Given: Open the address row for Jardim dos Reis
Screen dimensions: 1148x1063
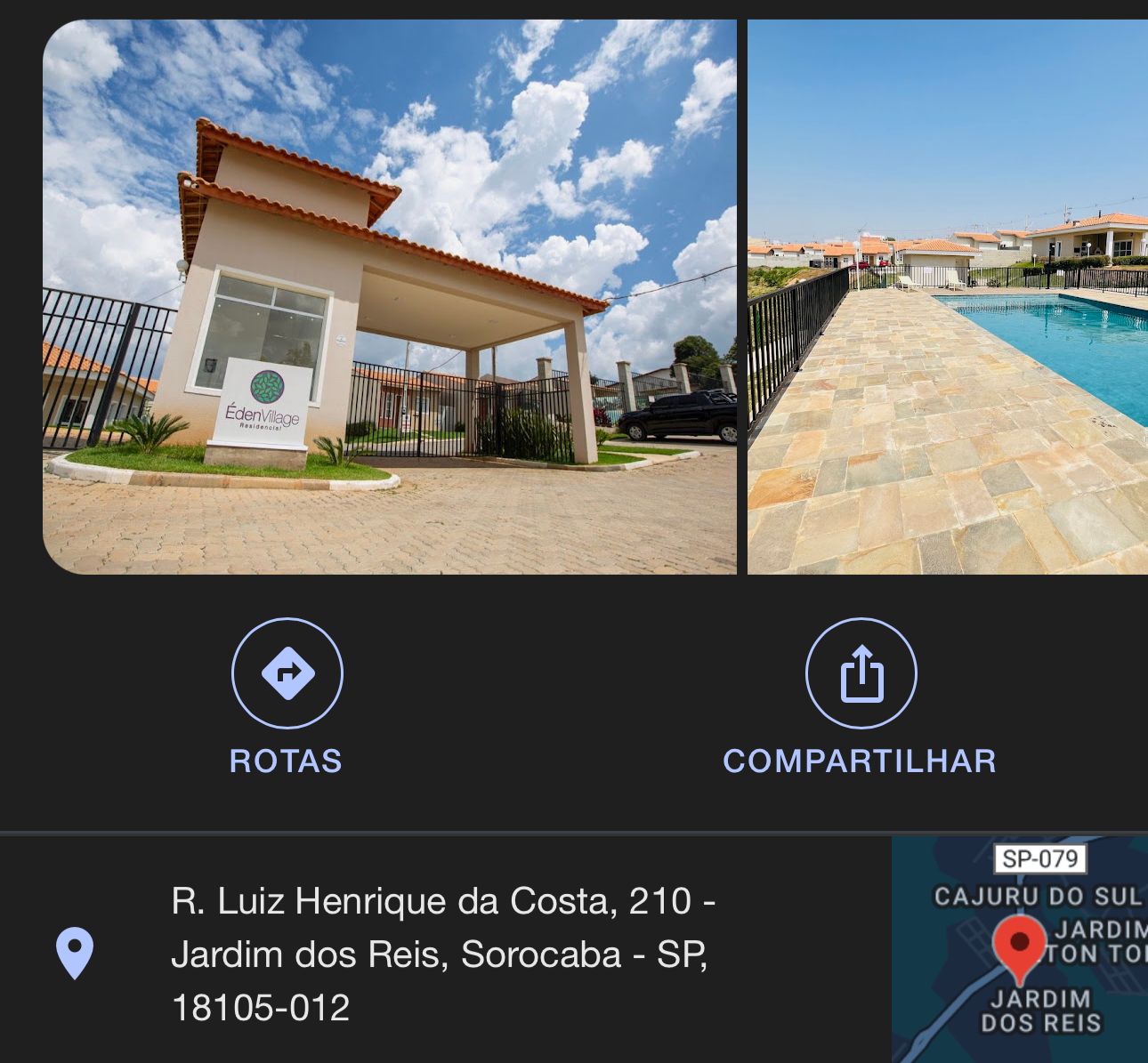Looking at the screenshot, I should point(442,954).
